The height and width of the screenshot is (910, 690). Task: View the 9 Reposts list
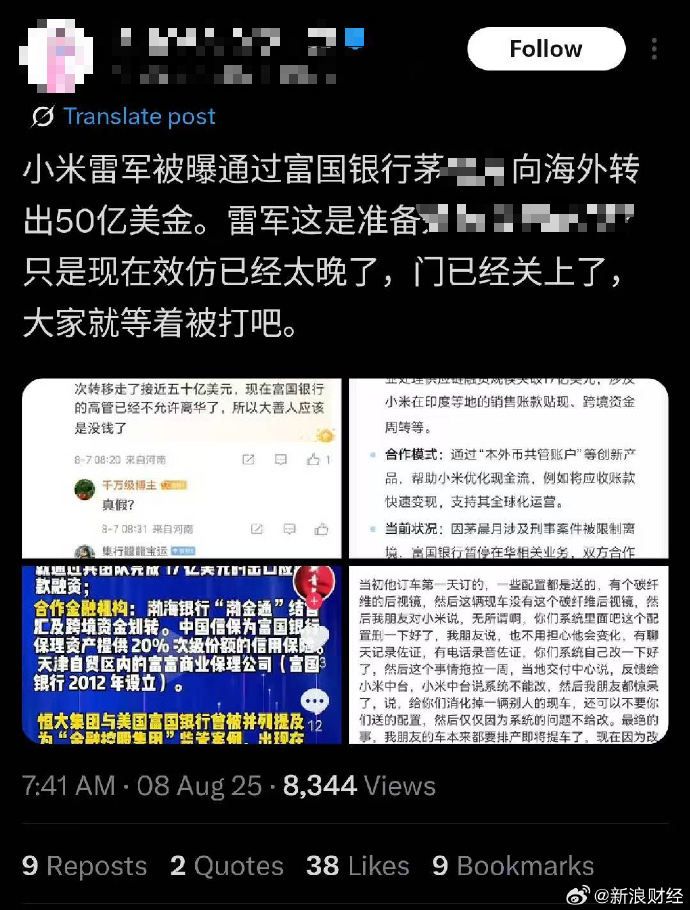coord(85,865)
